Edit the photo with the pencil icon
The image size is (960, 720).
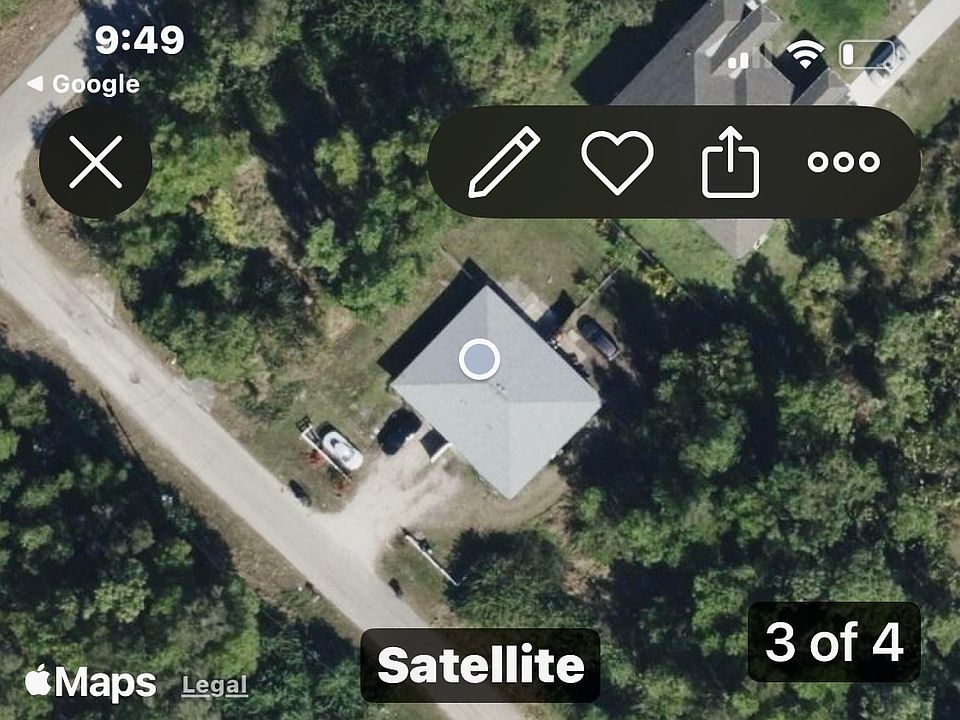pyautogui.click(x=503, y=162)
